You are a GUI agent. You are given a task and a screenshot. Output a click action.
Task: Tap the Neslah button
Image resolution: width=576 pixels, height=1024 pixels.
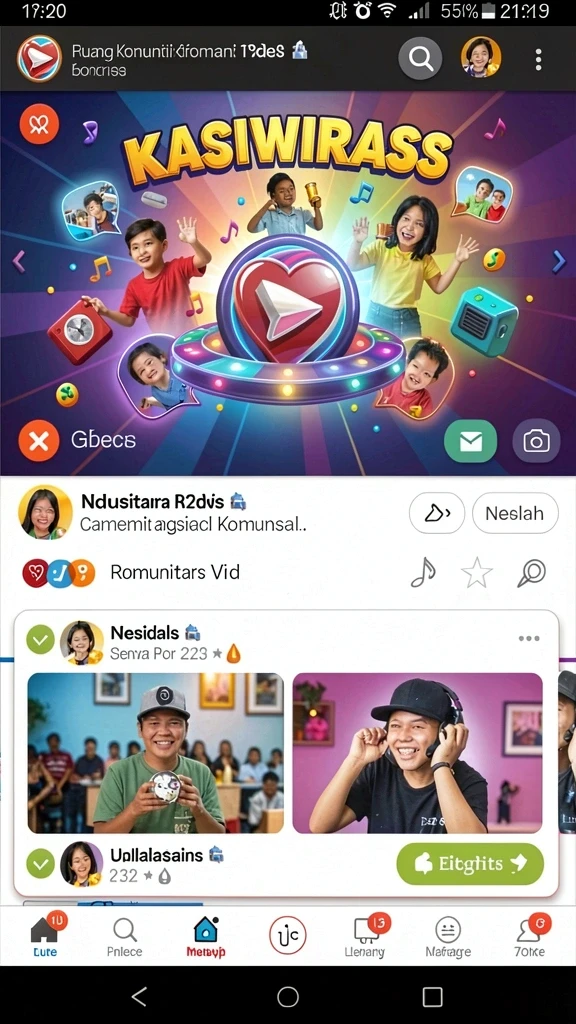tap(515, 513)
